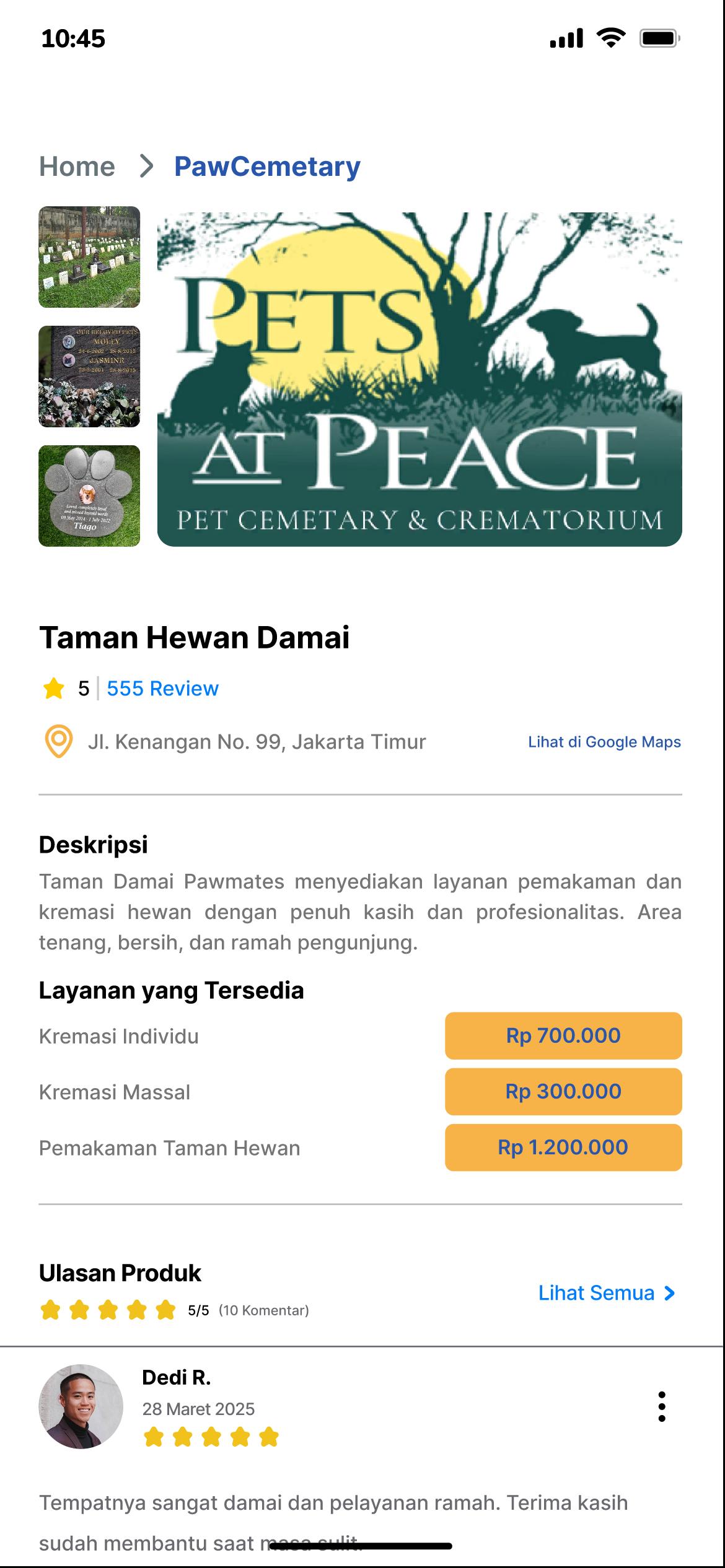Open the 555 Review link
This screenshot has height=1568, width=725.
(162, 689)
